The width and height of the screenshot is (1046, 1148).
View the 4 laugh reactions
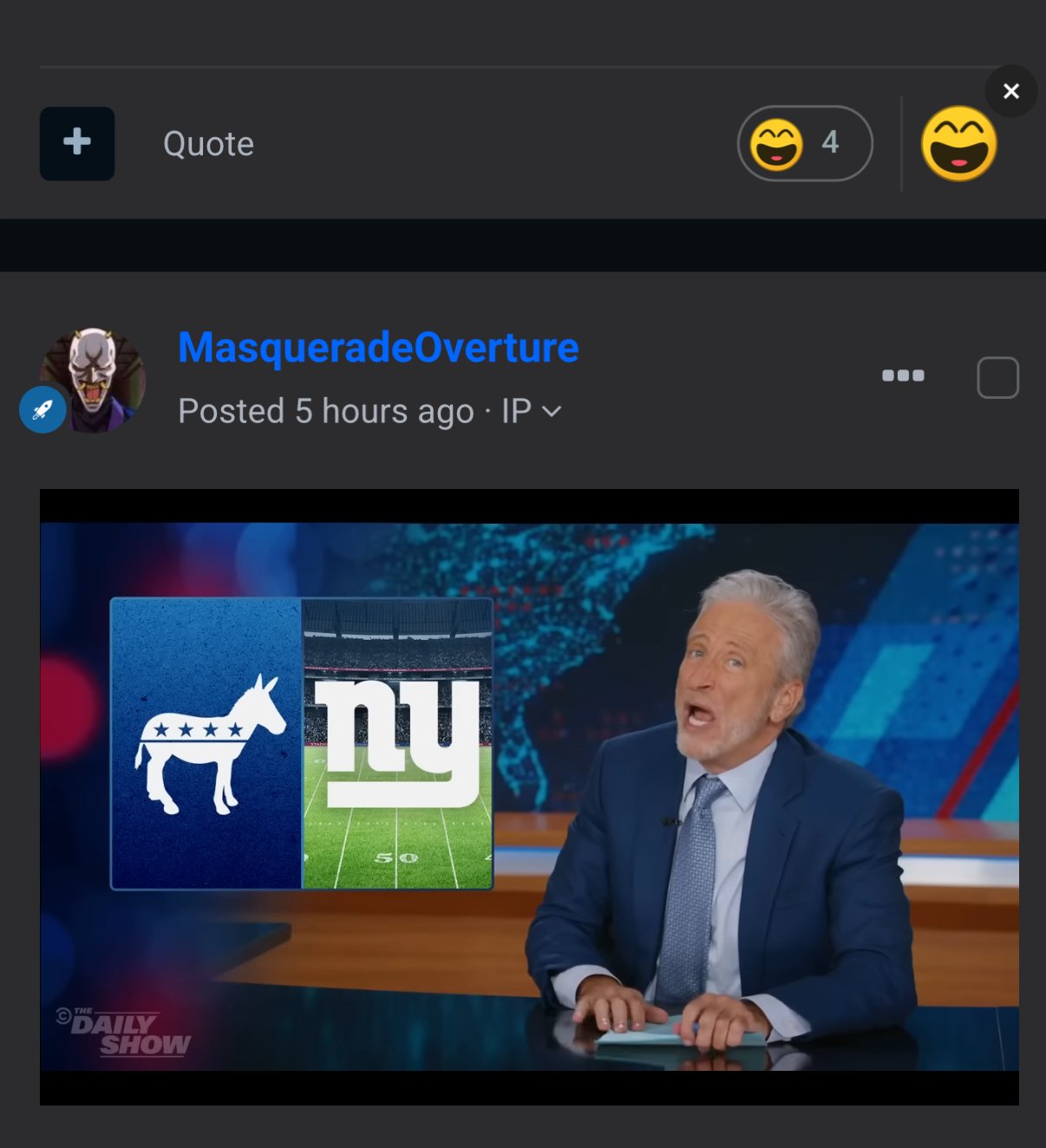804,143
